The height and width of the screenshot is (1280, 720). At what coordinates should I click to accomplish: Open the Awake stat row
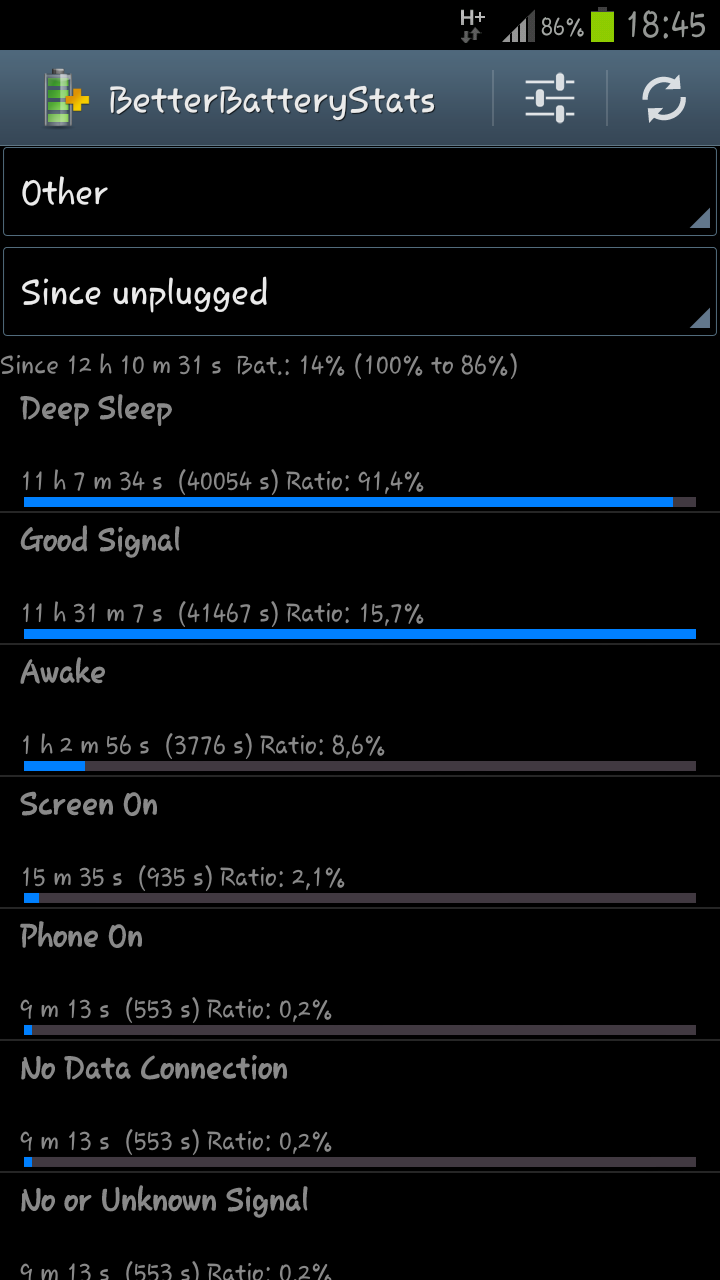[x=360, y=711]
